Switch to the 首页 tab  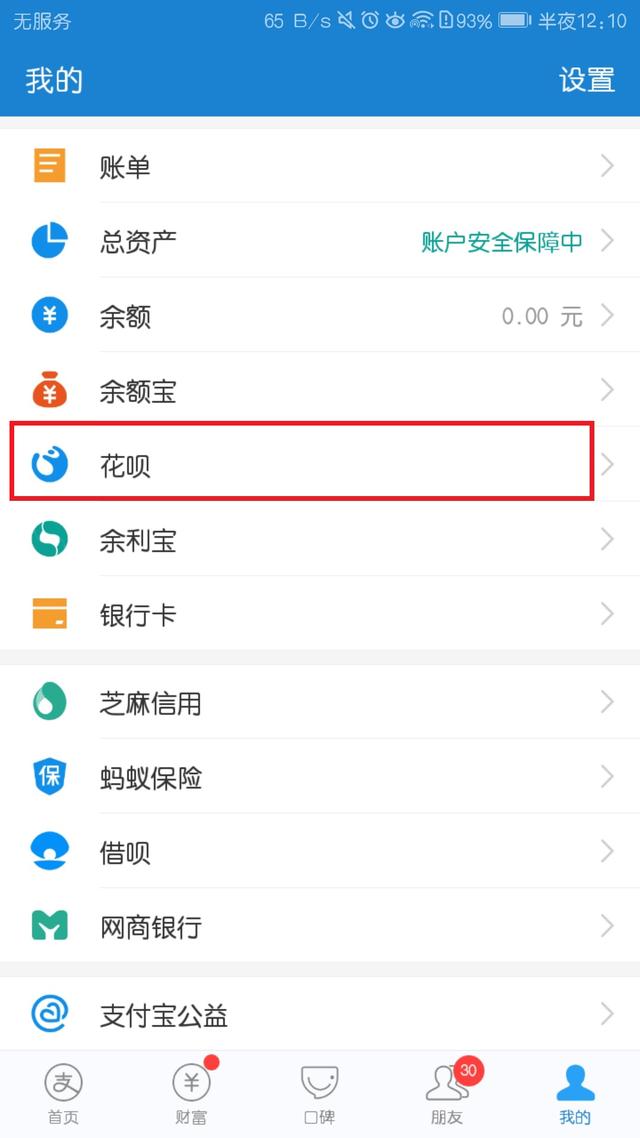[x=63, y=1094]
